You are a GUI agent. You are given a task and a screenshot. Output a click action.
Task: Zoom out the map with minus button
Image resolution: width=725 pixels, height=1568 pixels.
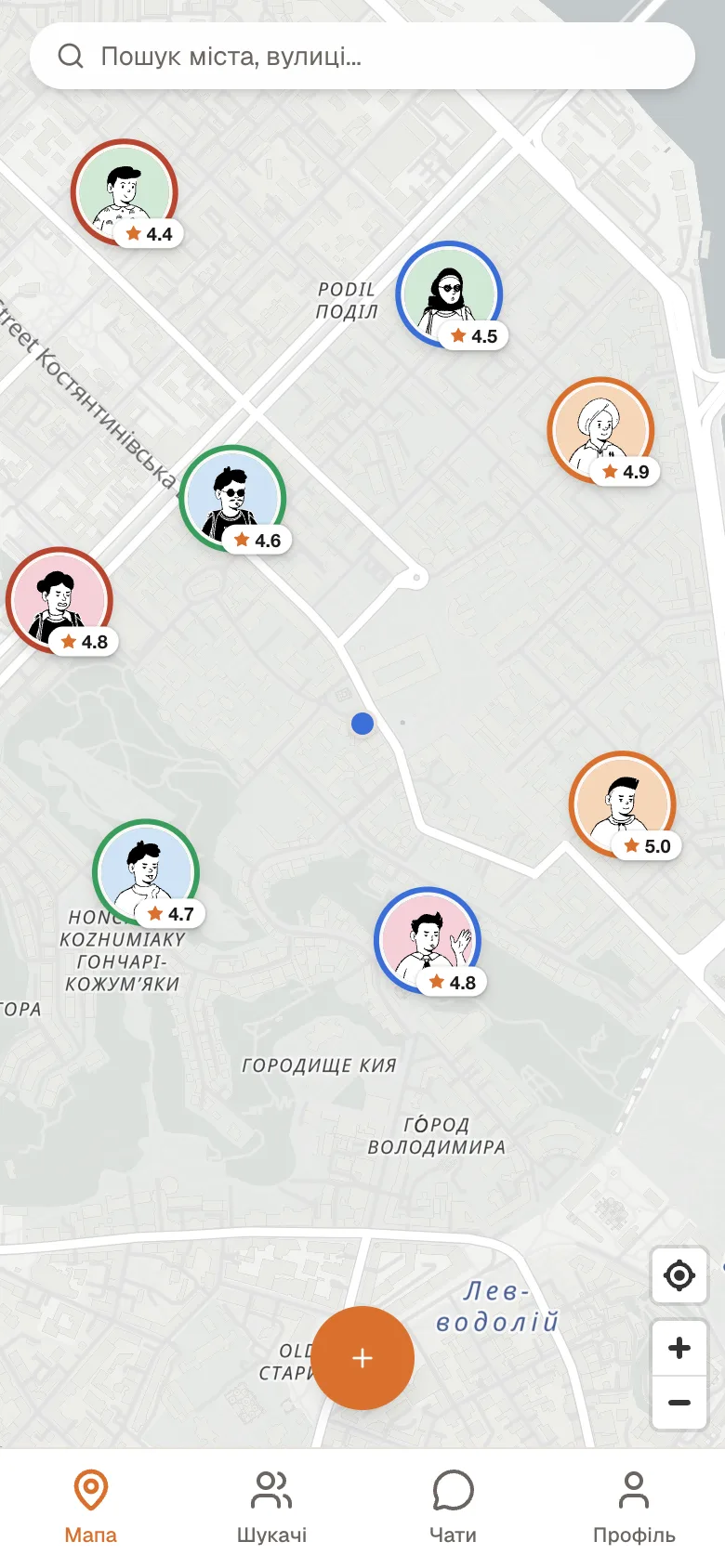click(679, 1403)
